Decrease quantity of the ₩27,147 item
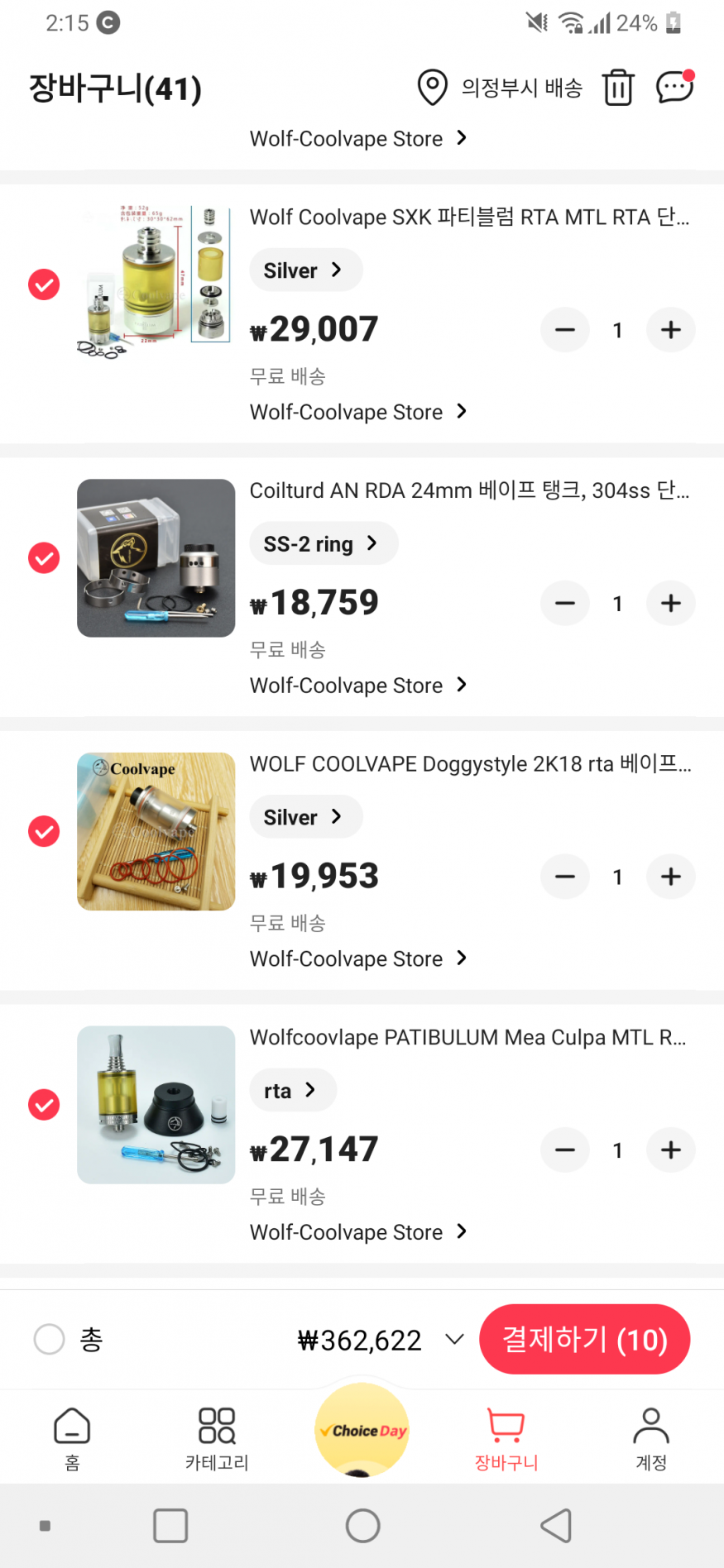724x1568 pixels. pos(565,1150)
